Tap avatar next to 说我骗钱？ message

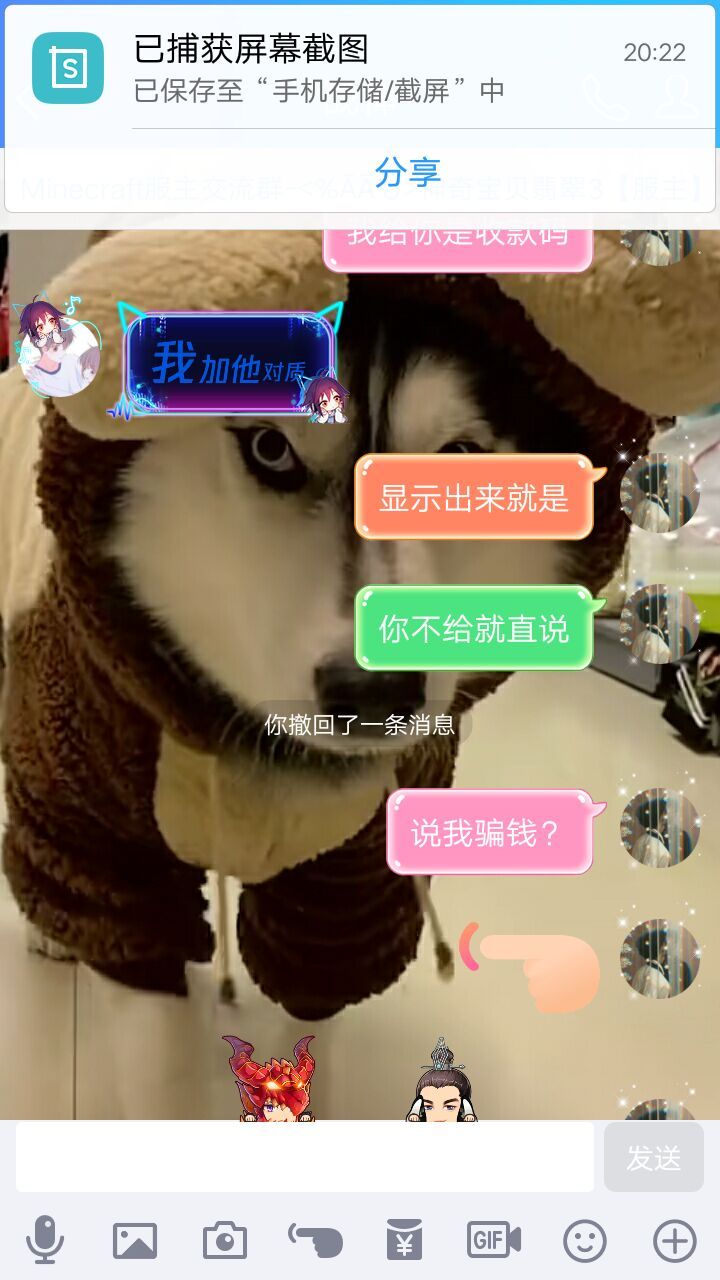659,828
